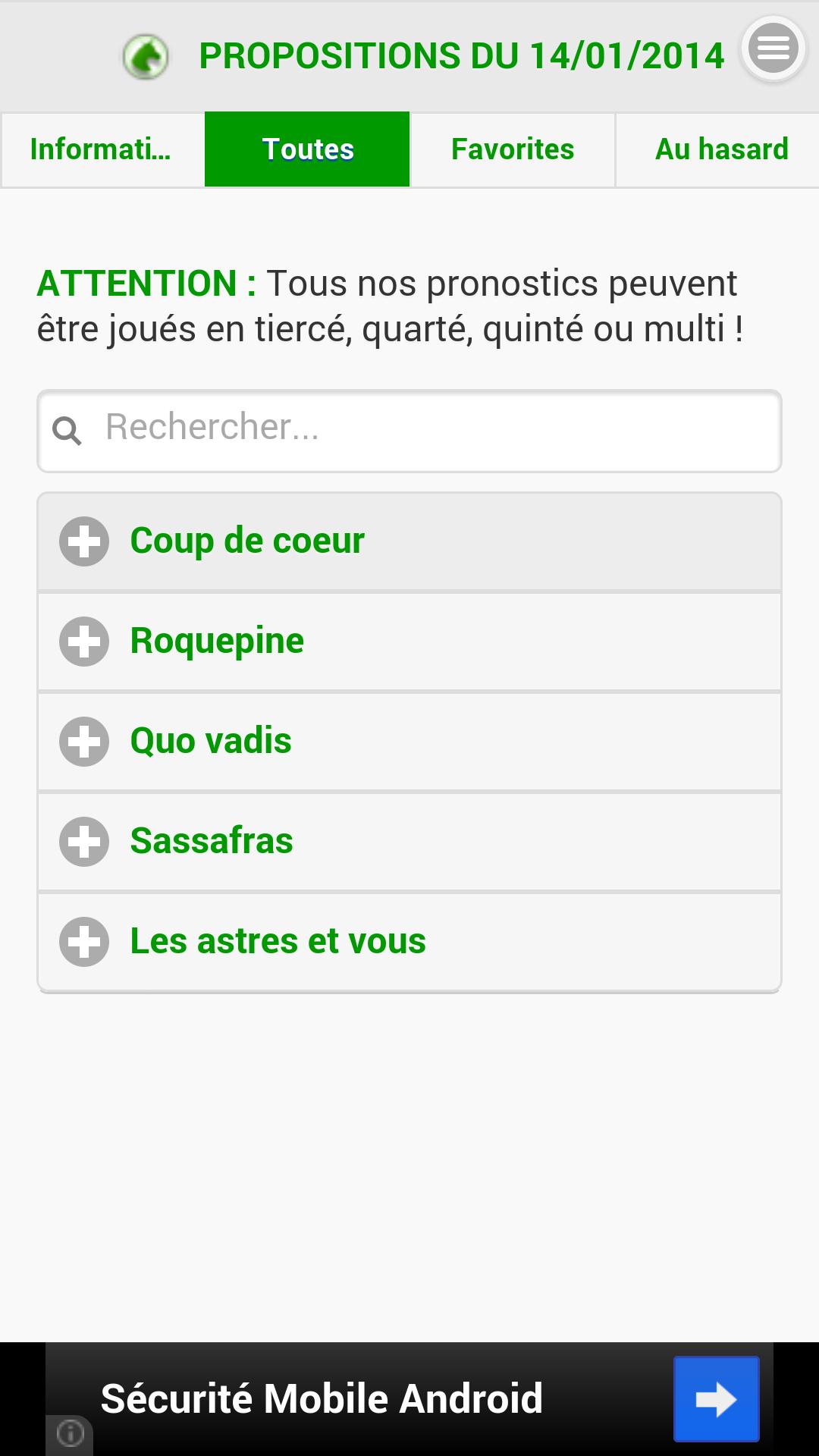Open the Sécurité Mobile Android ad arrow
819x1456 pixels.
click(716, 1398)
